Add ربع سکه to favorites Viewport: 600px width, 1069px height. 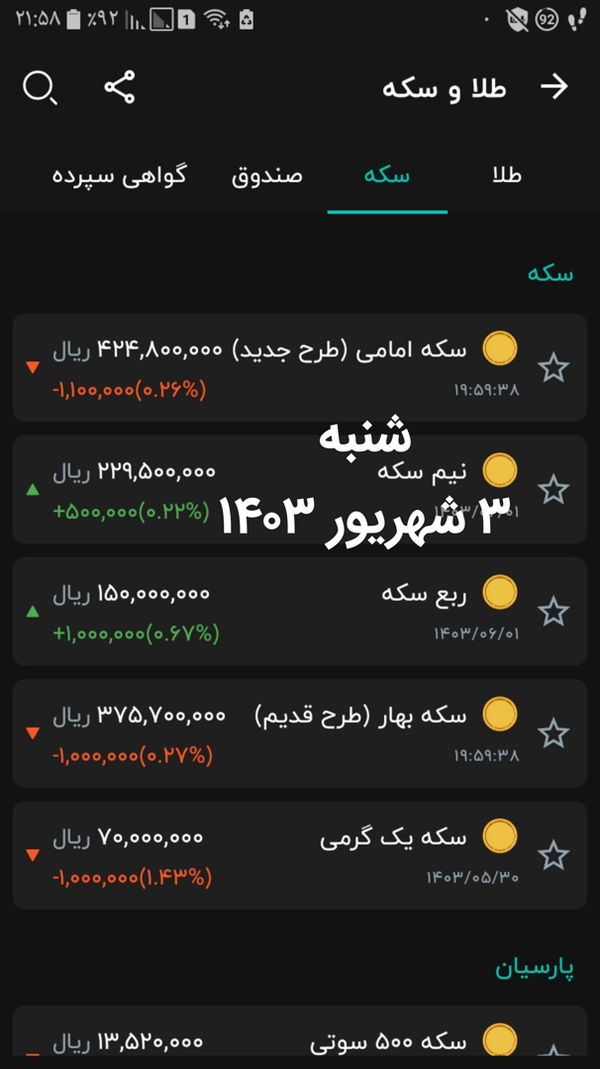click(x=553, y=611)
